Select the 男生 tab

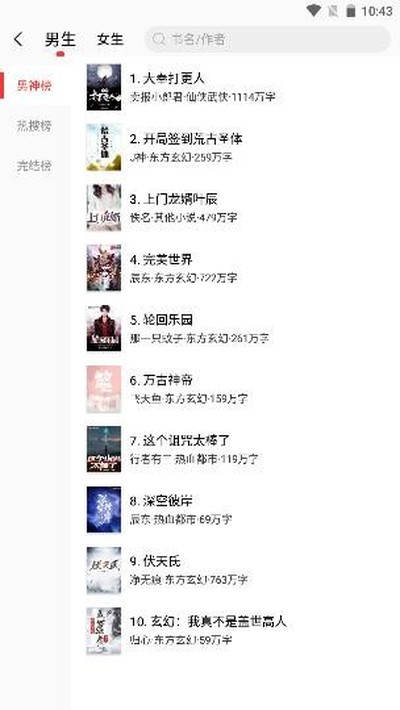tap(60, 39)
